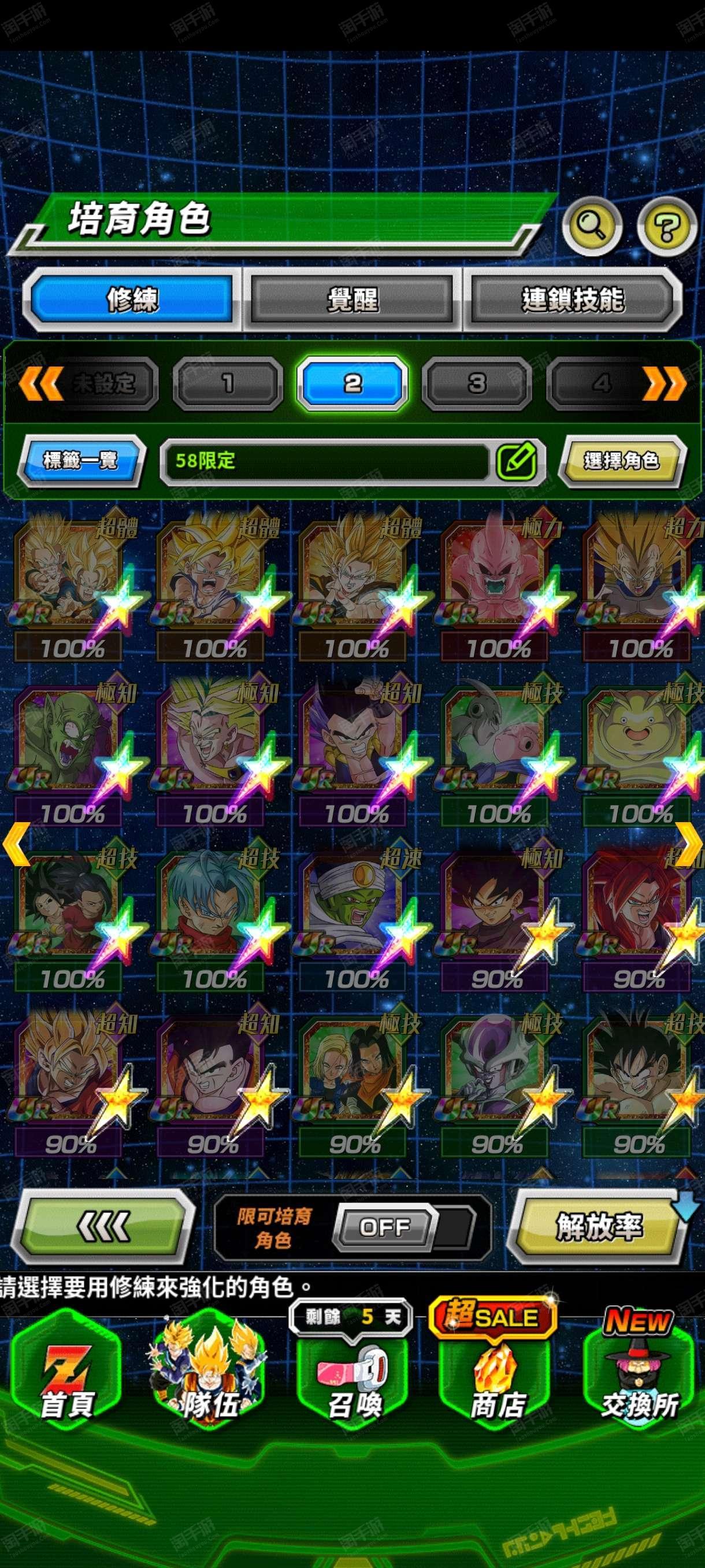Tap the green back arrows button

pyautogui.click(x=103, y=1226)
